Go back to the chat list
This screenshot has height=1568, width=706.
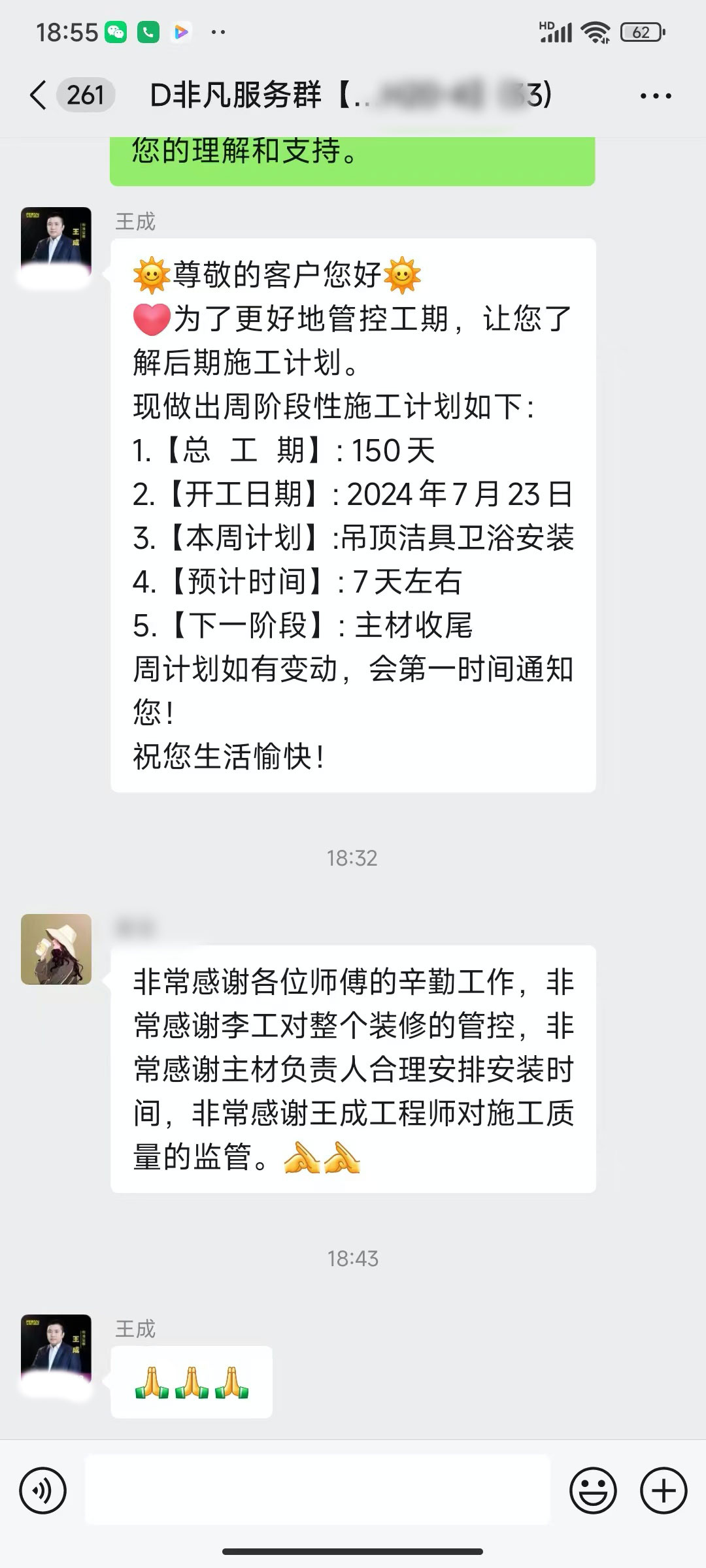pos(39,95)
